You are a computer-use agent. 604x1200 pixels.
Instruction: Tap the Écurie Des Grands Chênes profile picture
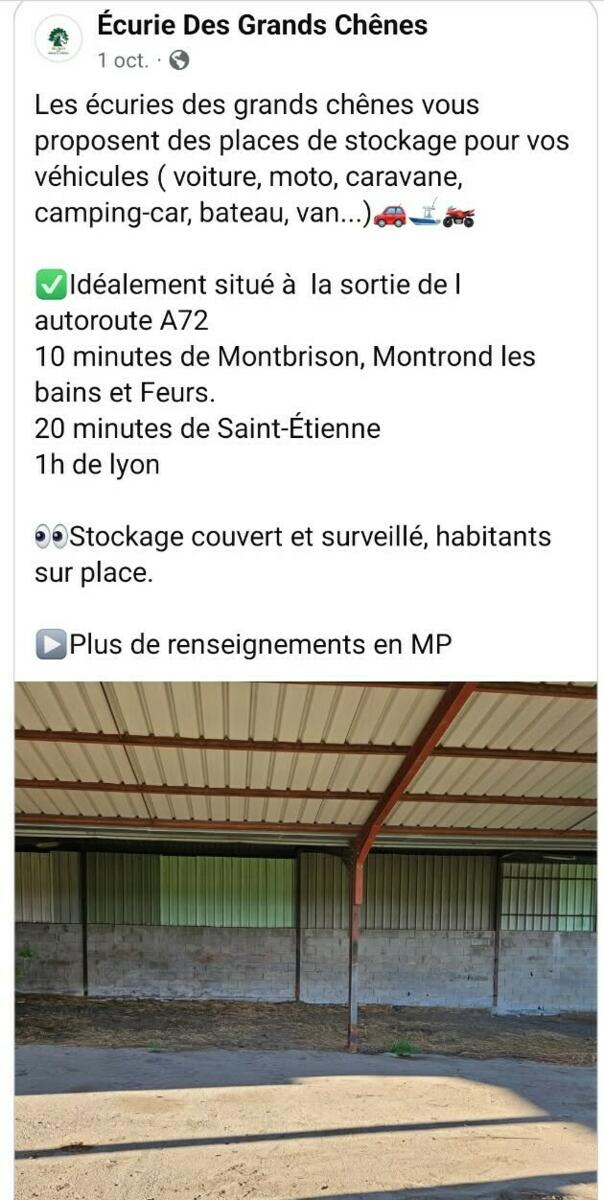tap(58, 41)
